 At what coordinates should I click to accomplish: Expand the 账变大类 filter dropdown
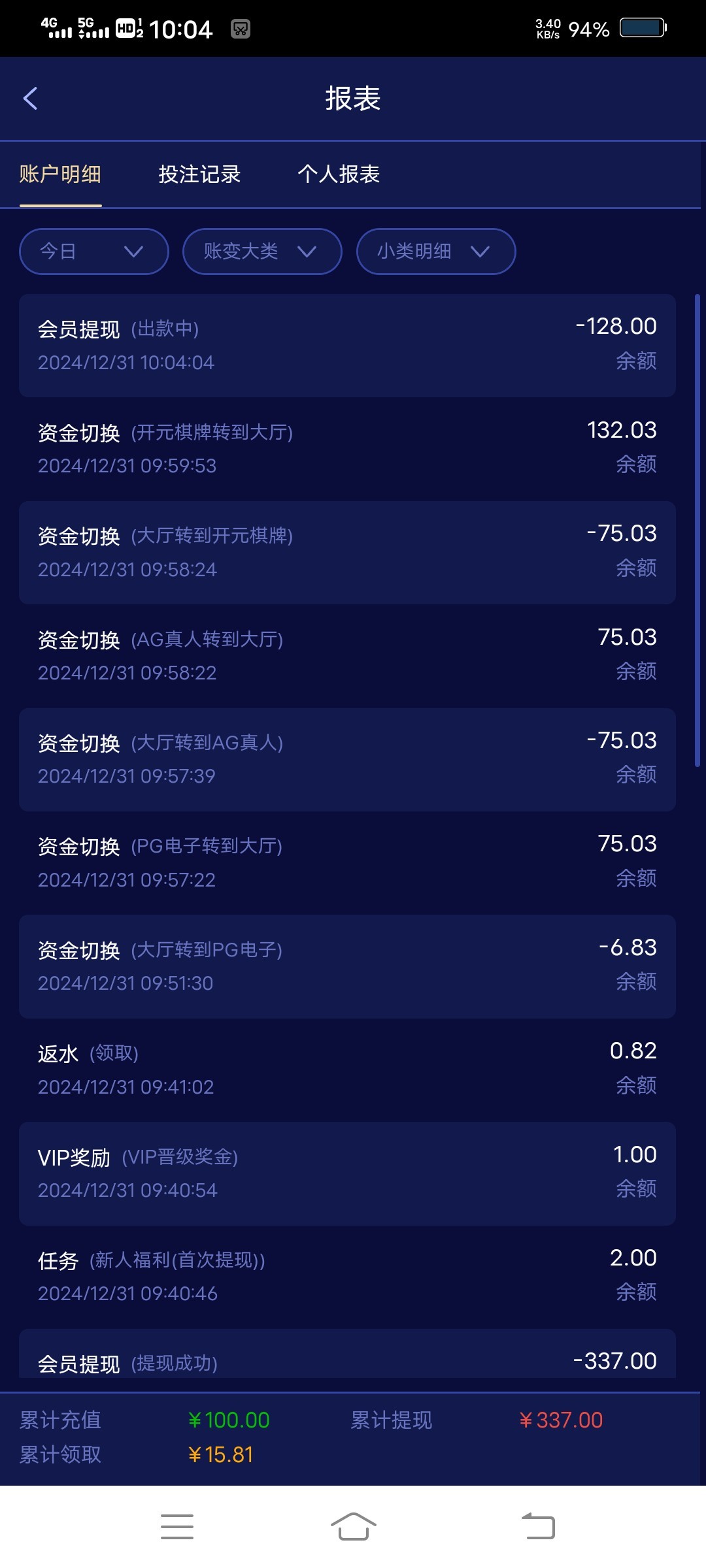(x=262, y=252)
